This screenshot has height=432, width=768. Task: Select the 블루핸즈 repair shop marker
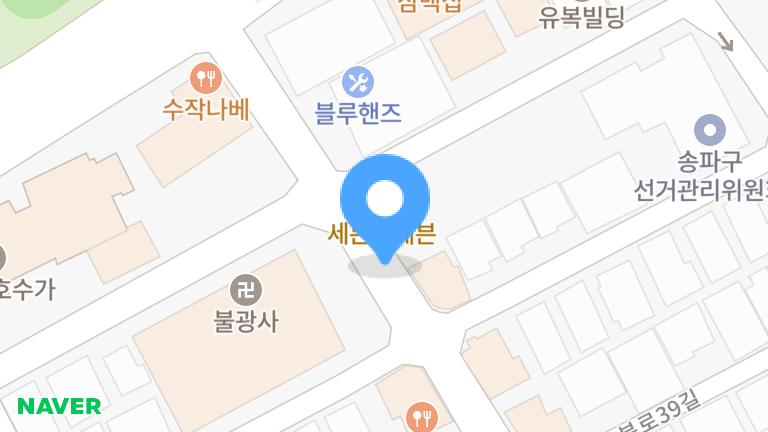pyautogui.click(x=358, y=81)
